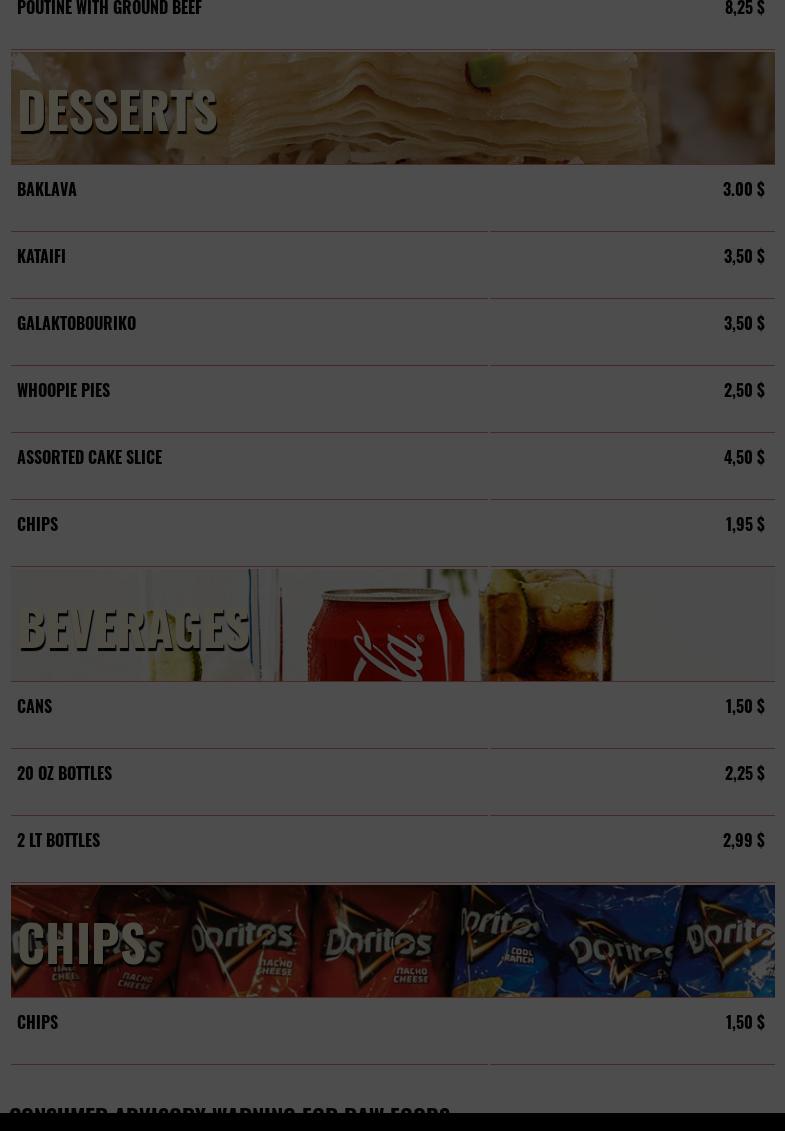Image resolution: width=785 pixels, height=1131 pixels.
Task: Choose 20 oz Bottles
Action: coord(64,774)
